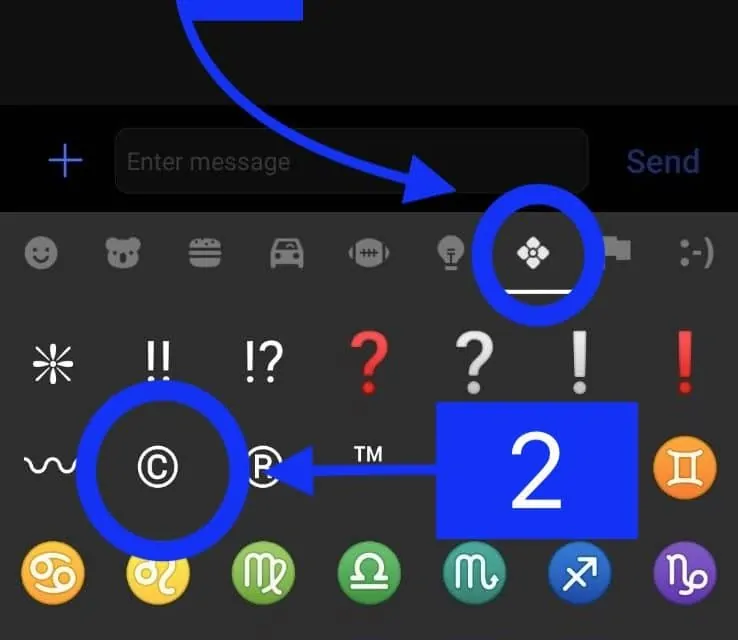Viewport: 738px width, 640px height.
Task: Pick the red question mark emoji
Action: click(368, 360)
